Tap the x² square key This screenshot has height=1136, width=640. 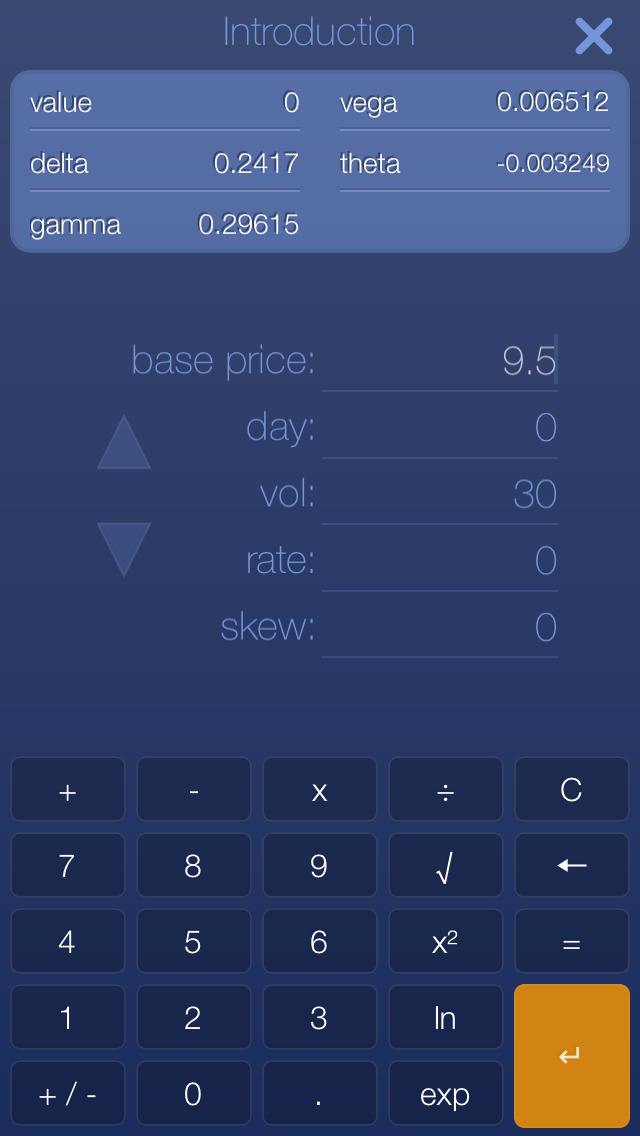(x=446, y=942)
